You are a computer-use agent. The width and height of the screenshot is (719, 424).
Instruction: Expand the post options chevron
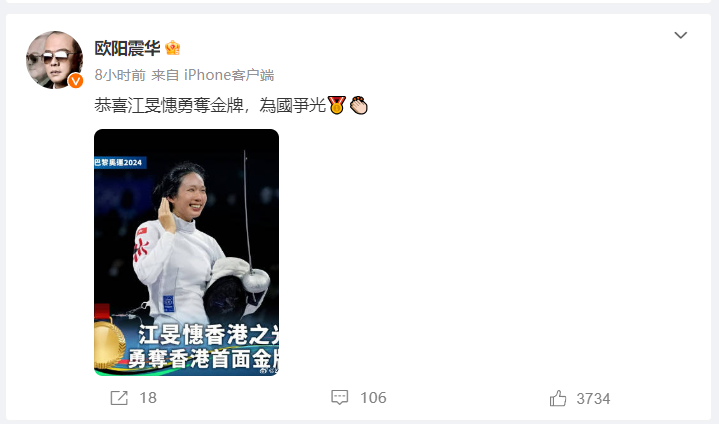tap(680, 35)
